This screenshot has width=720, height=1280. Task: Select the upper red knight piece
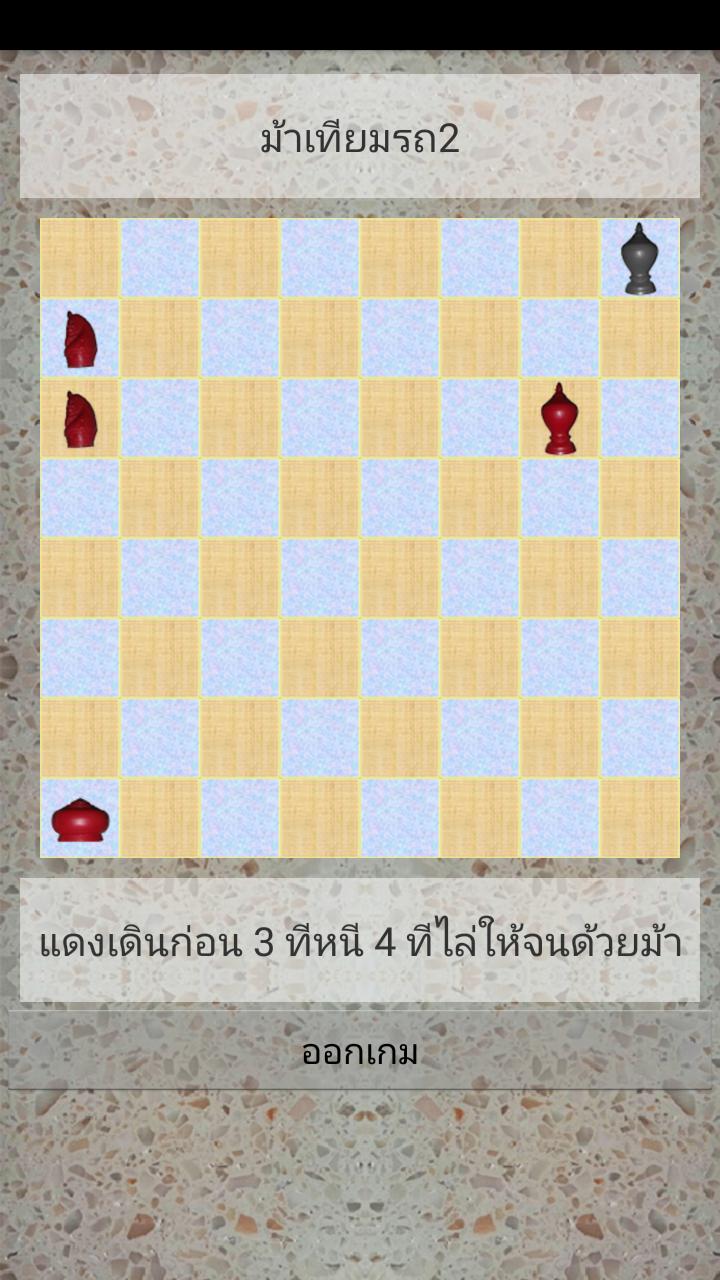tap(80, 339)
